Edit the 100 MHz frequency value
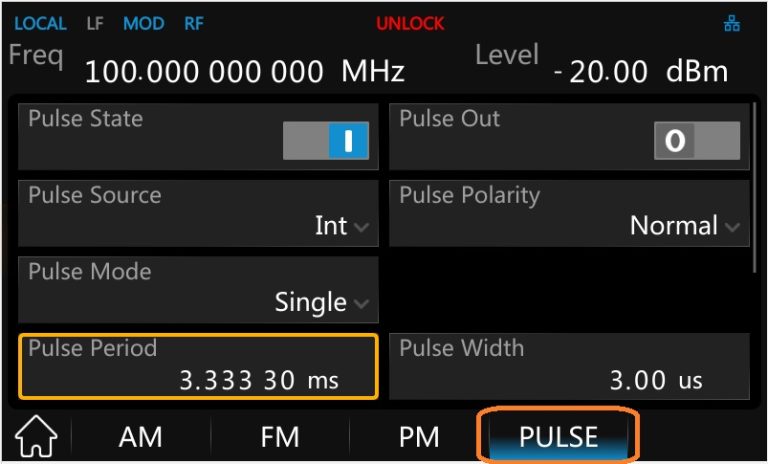768x464 pixels. (245, 72)
